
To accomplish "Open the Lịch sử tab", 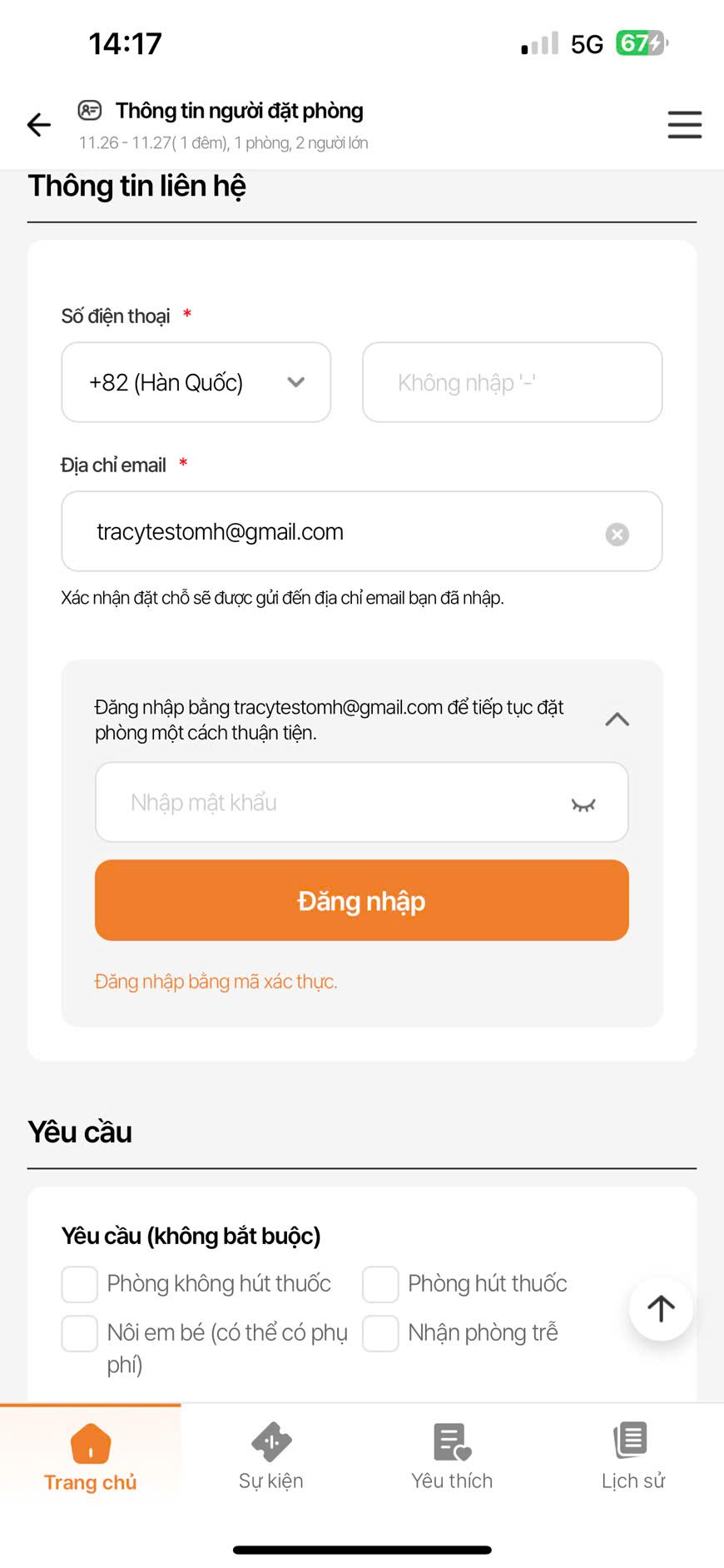I will [x=633, y=1457].
